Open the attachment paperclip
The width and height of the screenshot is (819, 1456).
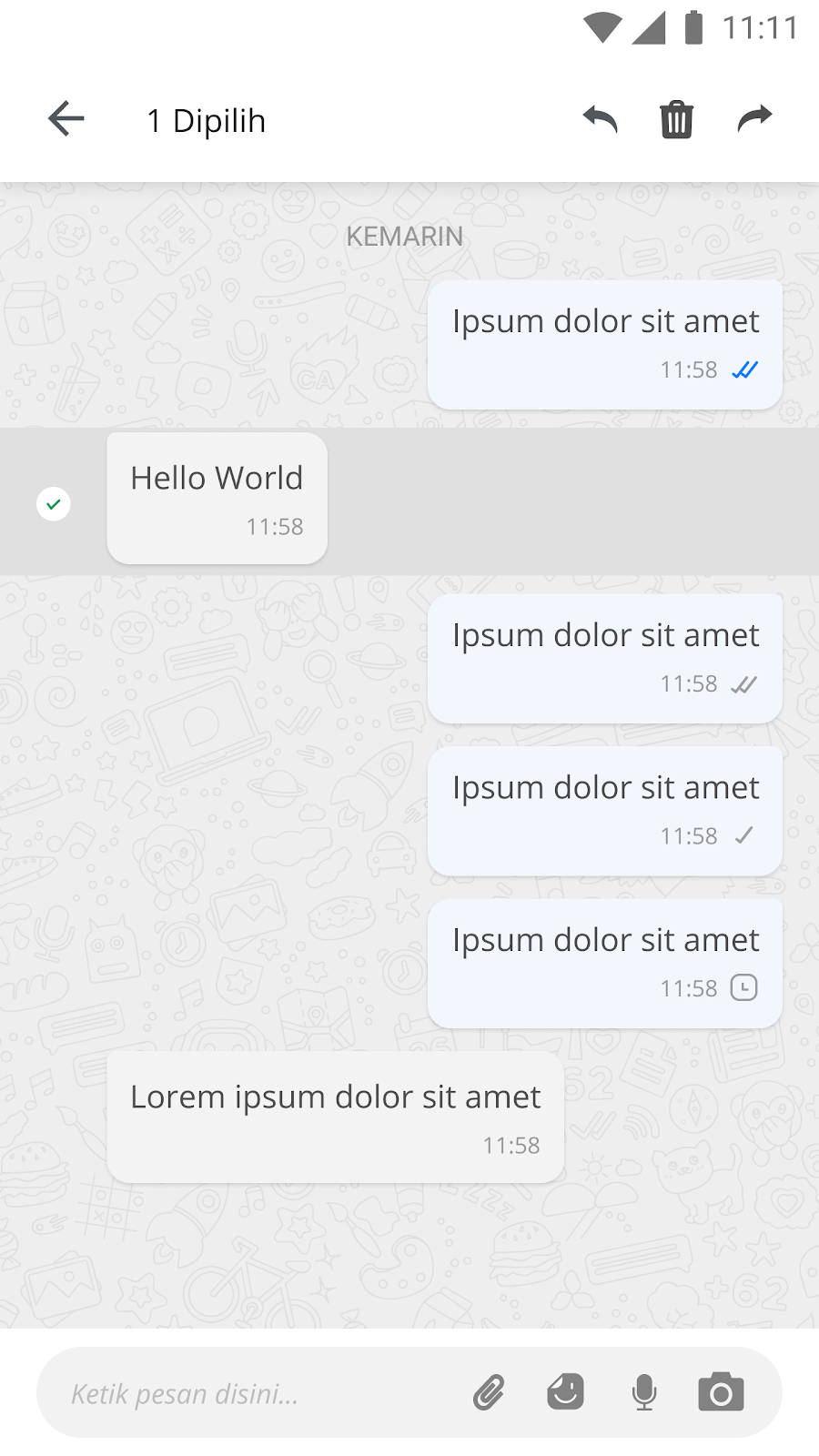point(489,1392)
